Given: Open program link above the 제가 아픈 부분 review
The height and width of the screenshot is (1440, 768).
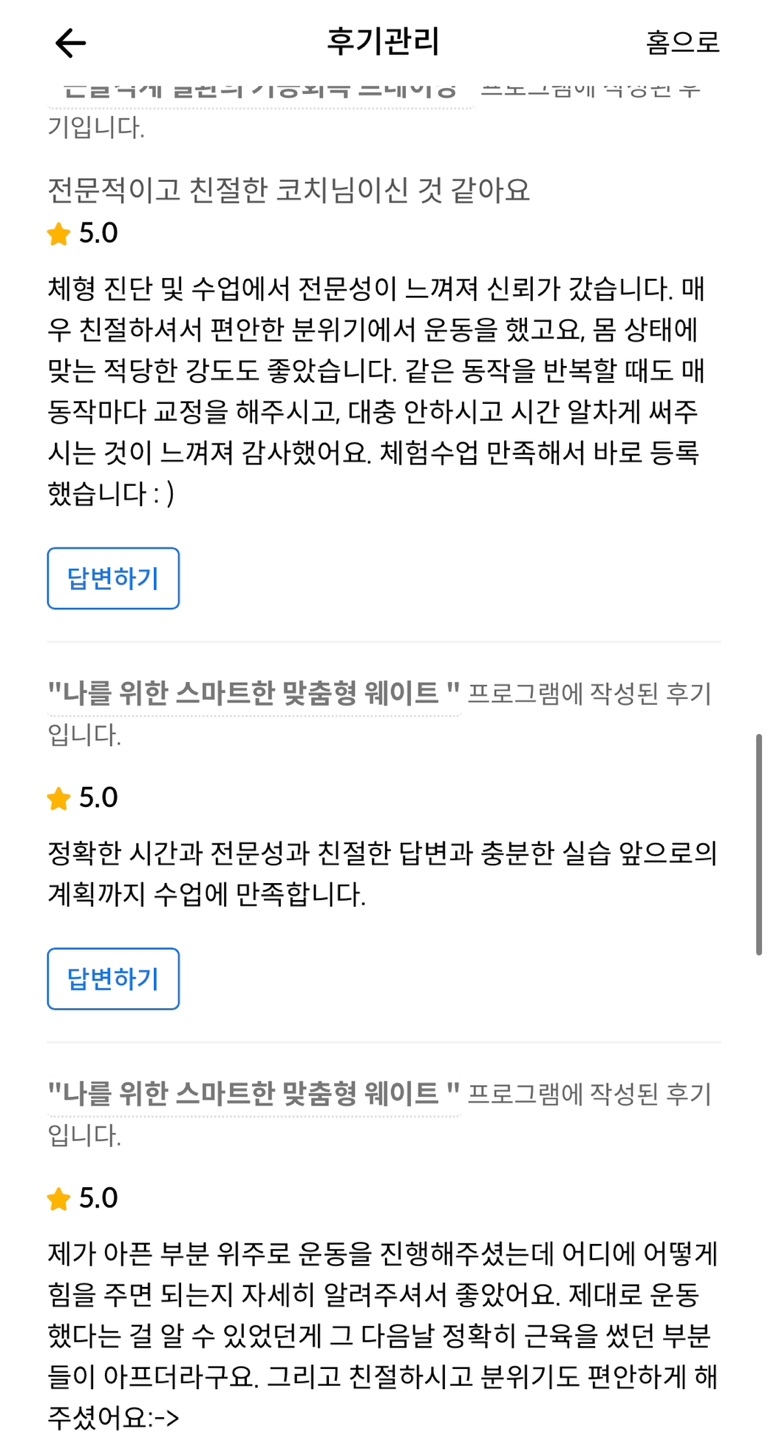Looking at the screenshot, I should [x=254, y=1093].
